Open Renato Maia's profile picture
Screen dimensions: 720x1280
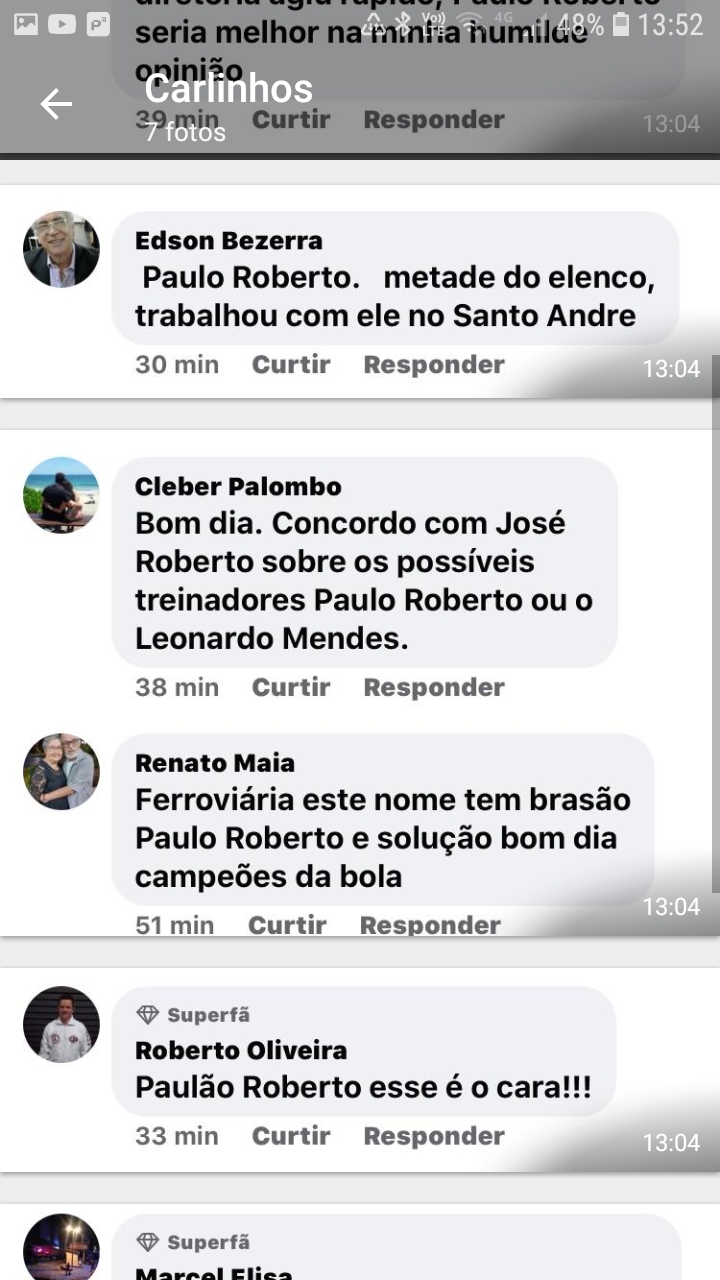[61, 771]
